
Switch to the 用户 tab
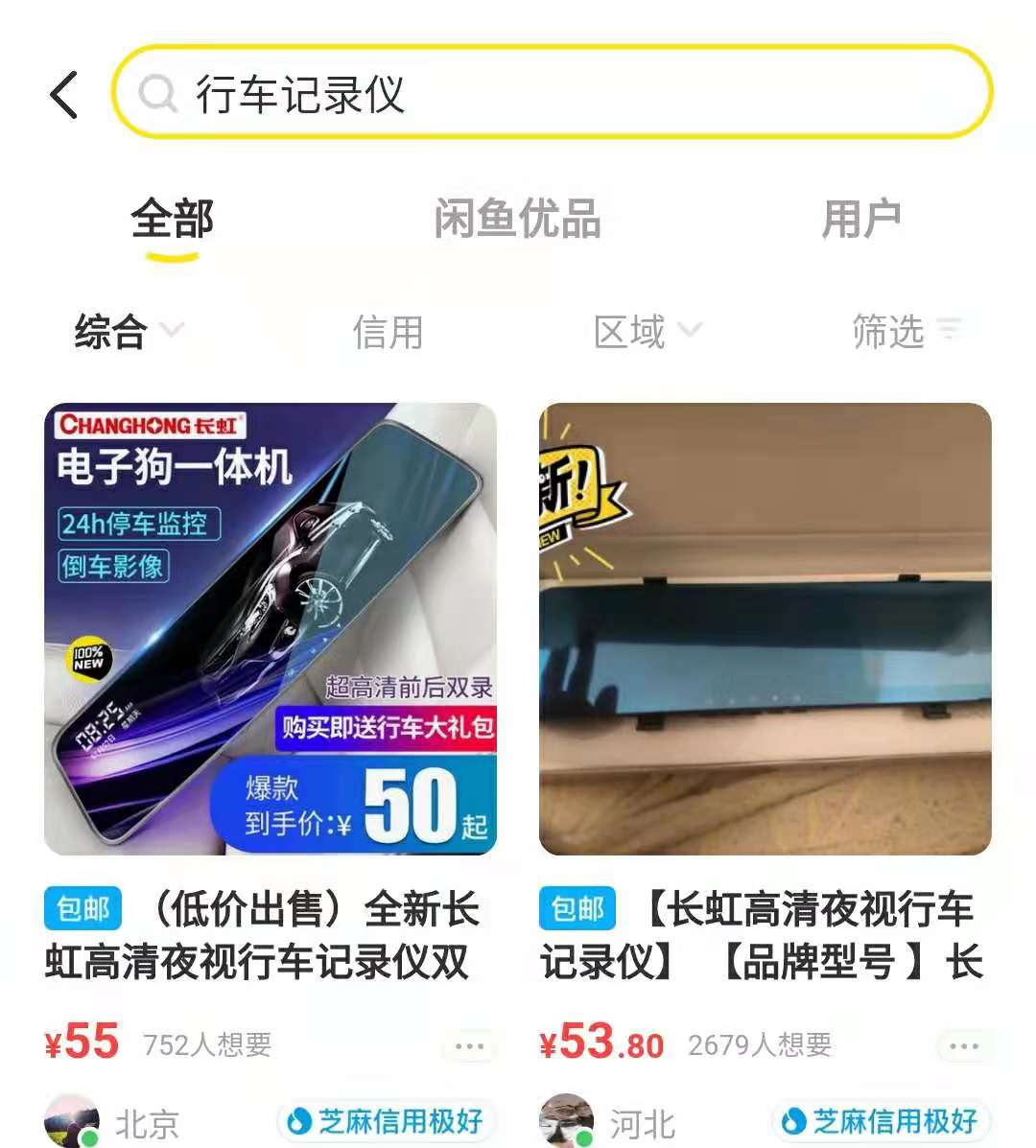point(864,219)
